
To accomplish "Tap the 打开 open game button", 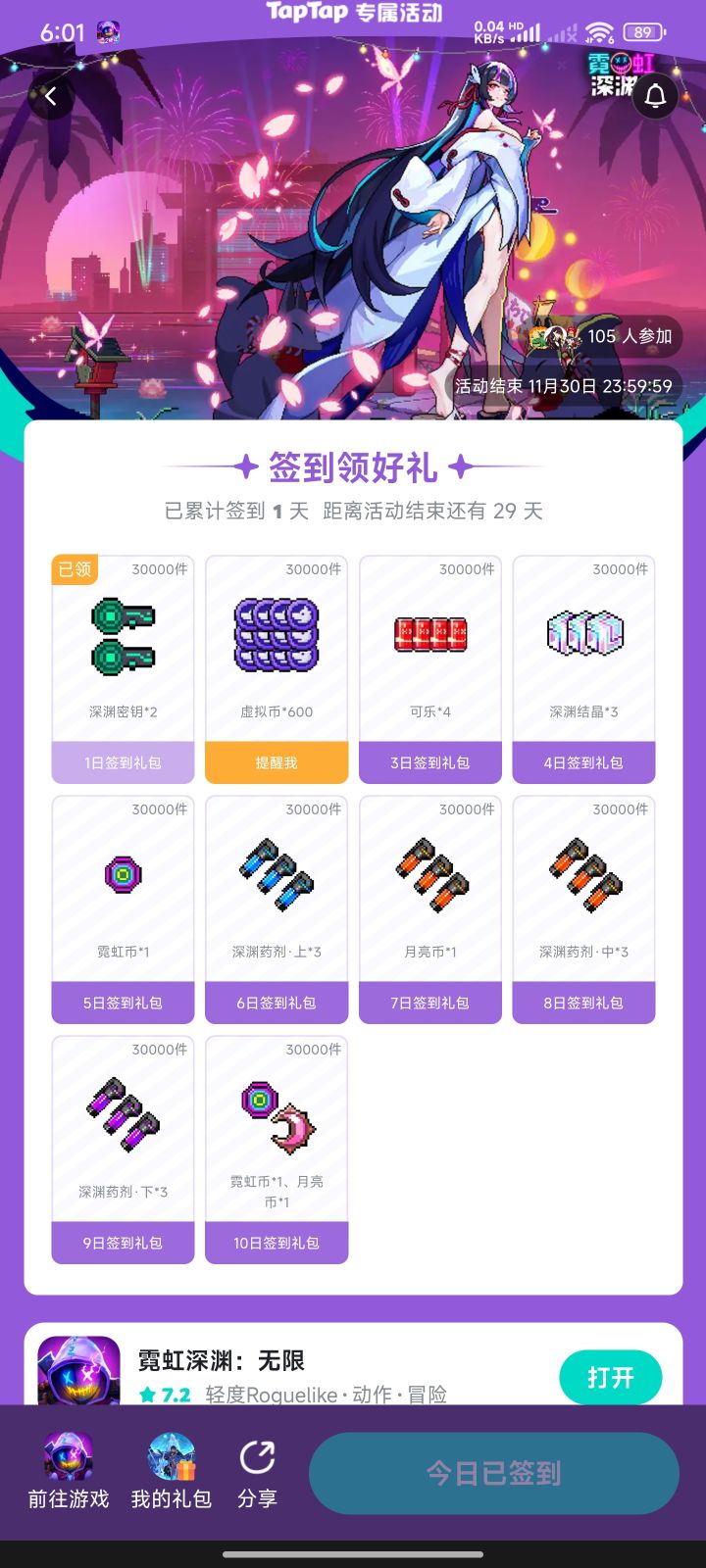I will tap(610, 1377).
